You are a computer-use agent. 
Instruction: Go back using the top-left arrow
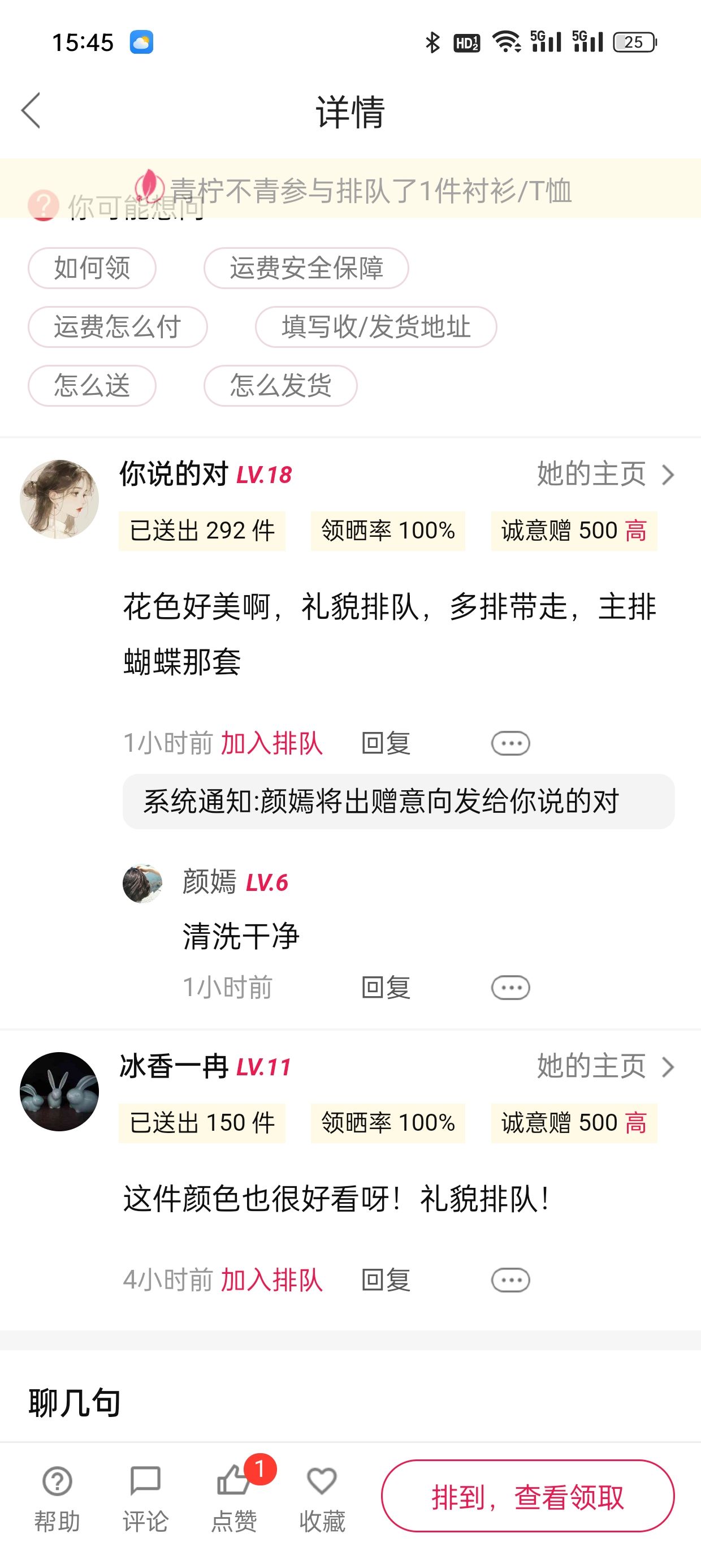31,111
